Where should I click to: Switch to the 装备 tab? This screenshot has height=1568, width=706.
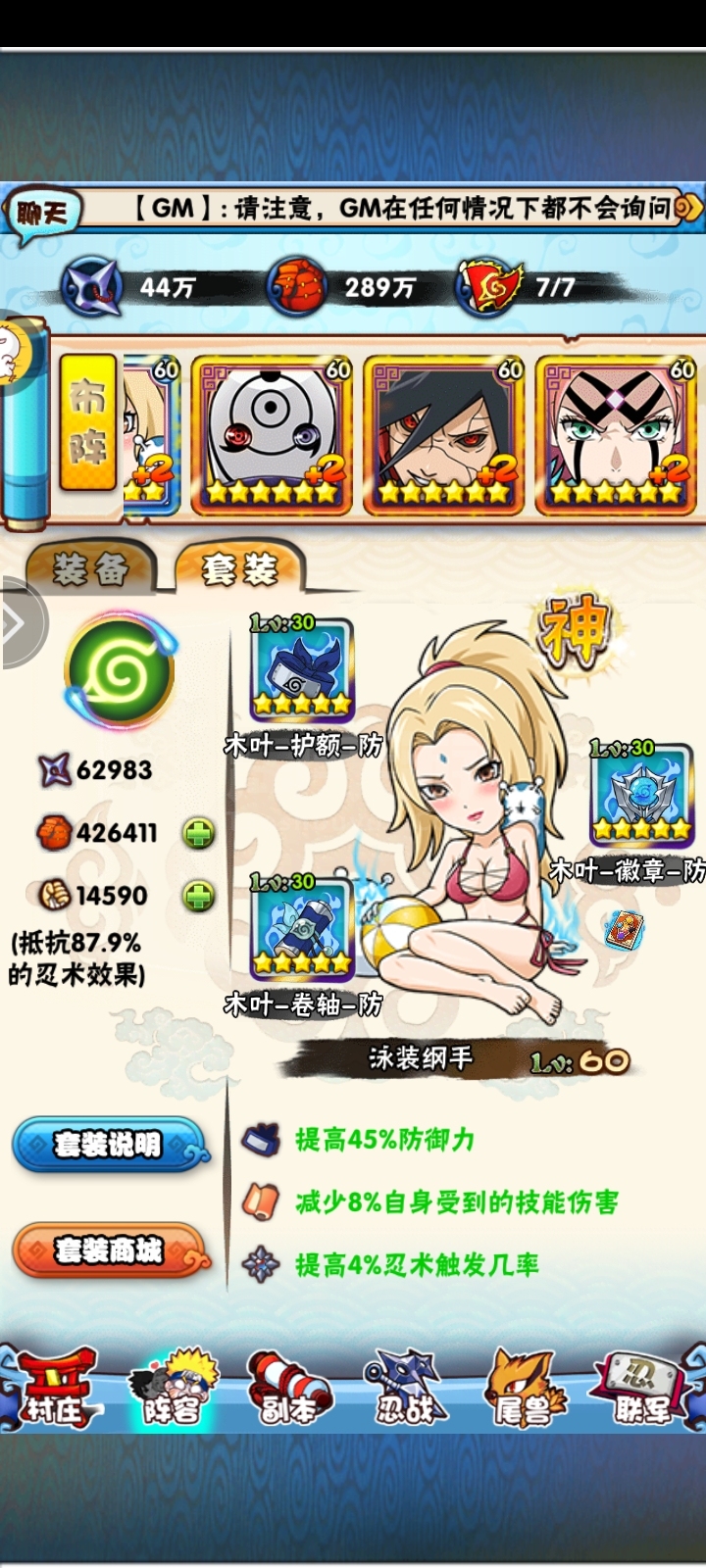90,568
